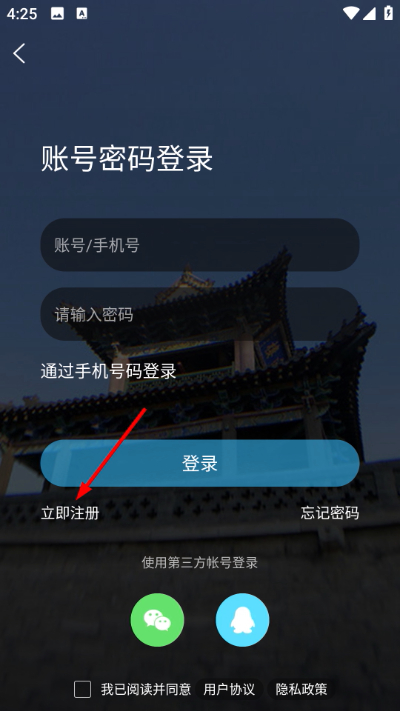Image resolution: width=400 pixels, height=711 pixels.
Task: Open 立即注册 to create an account
Action: [x=70, y=513]
